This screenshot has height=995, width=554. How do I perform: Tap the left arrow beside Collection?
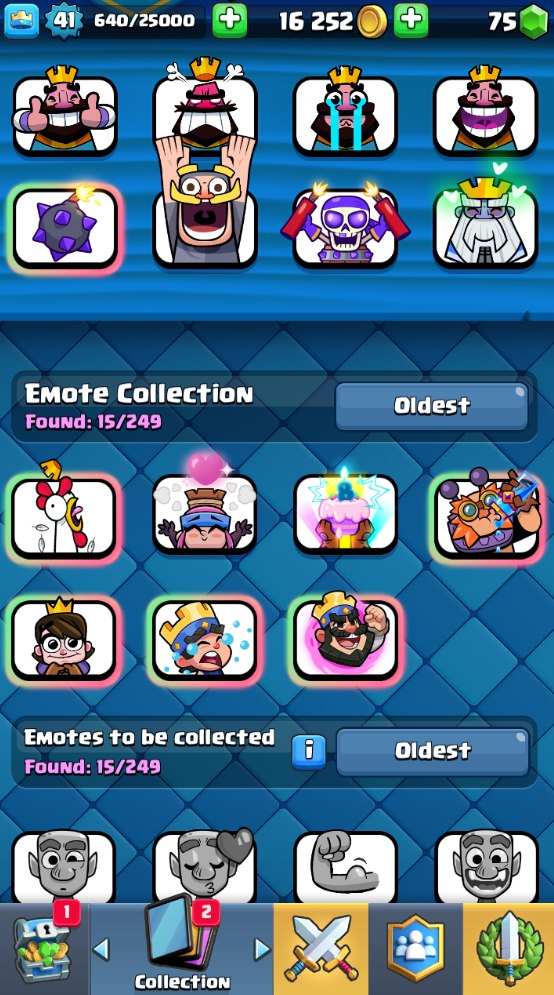[101, 949]
